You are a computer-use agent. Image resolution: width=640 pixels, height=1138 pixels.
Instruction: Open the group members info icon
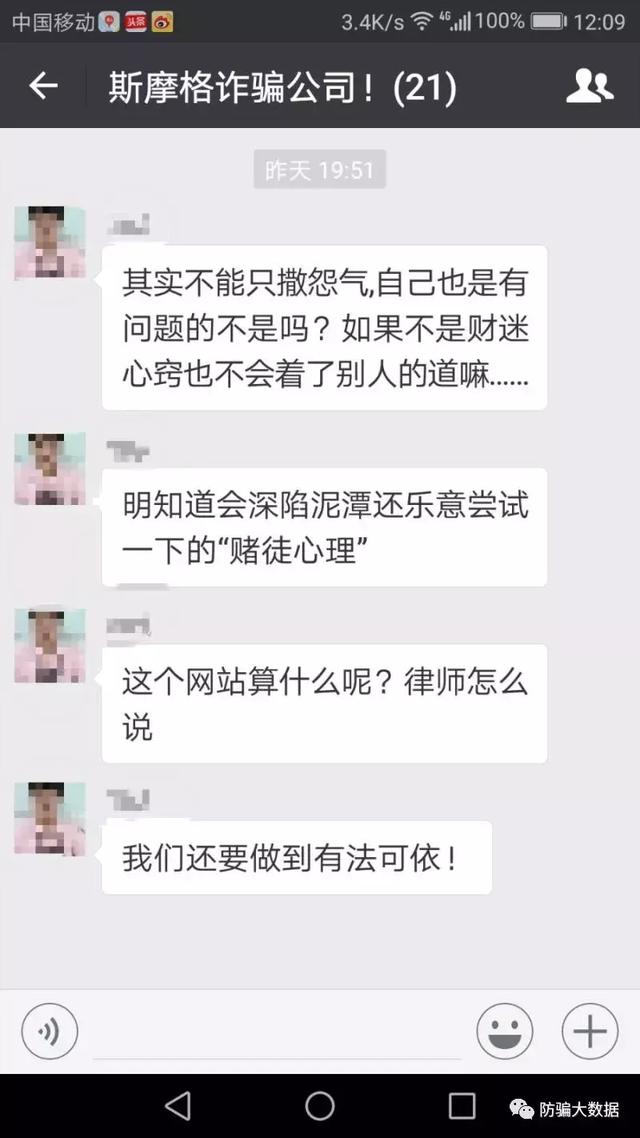589,87
